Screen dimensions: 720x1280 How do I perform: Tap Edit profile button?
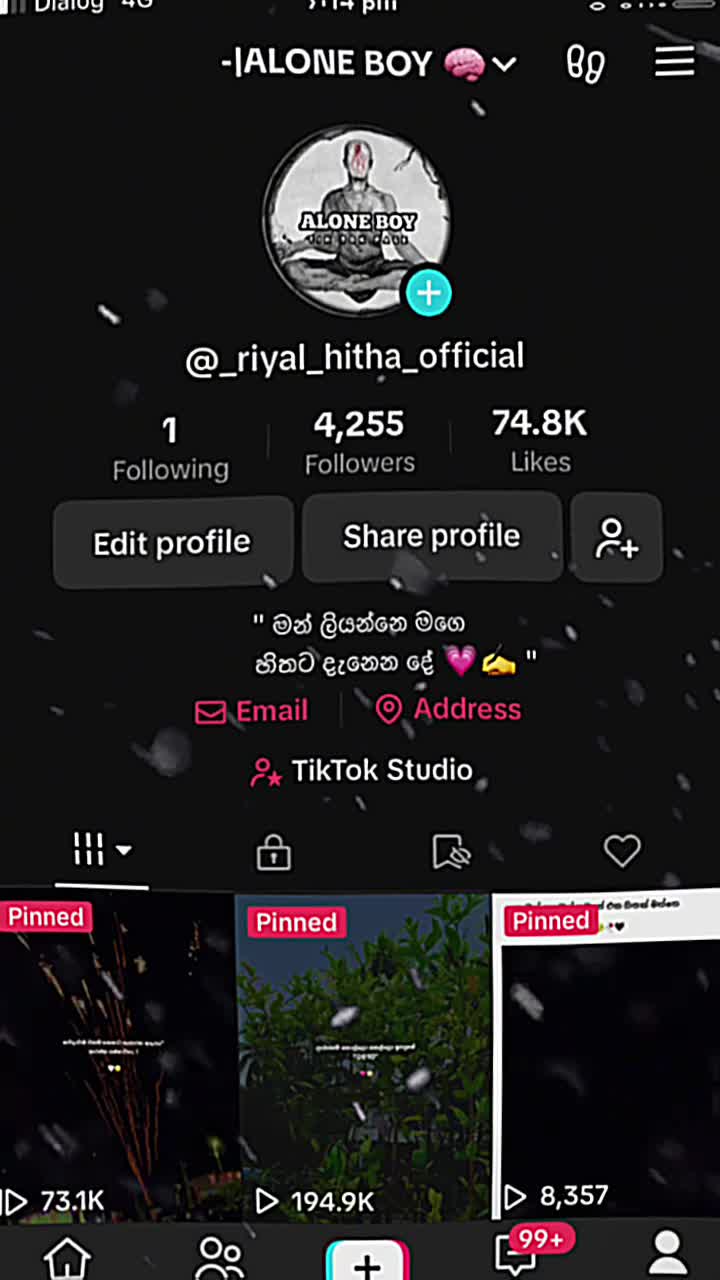tap(172, 543)
